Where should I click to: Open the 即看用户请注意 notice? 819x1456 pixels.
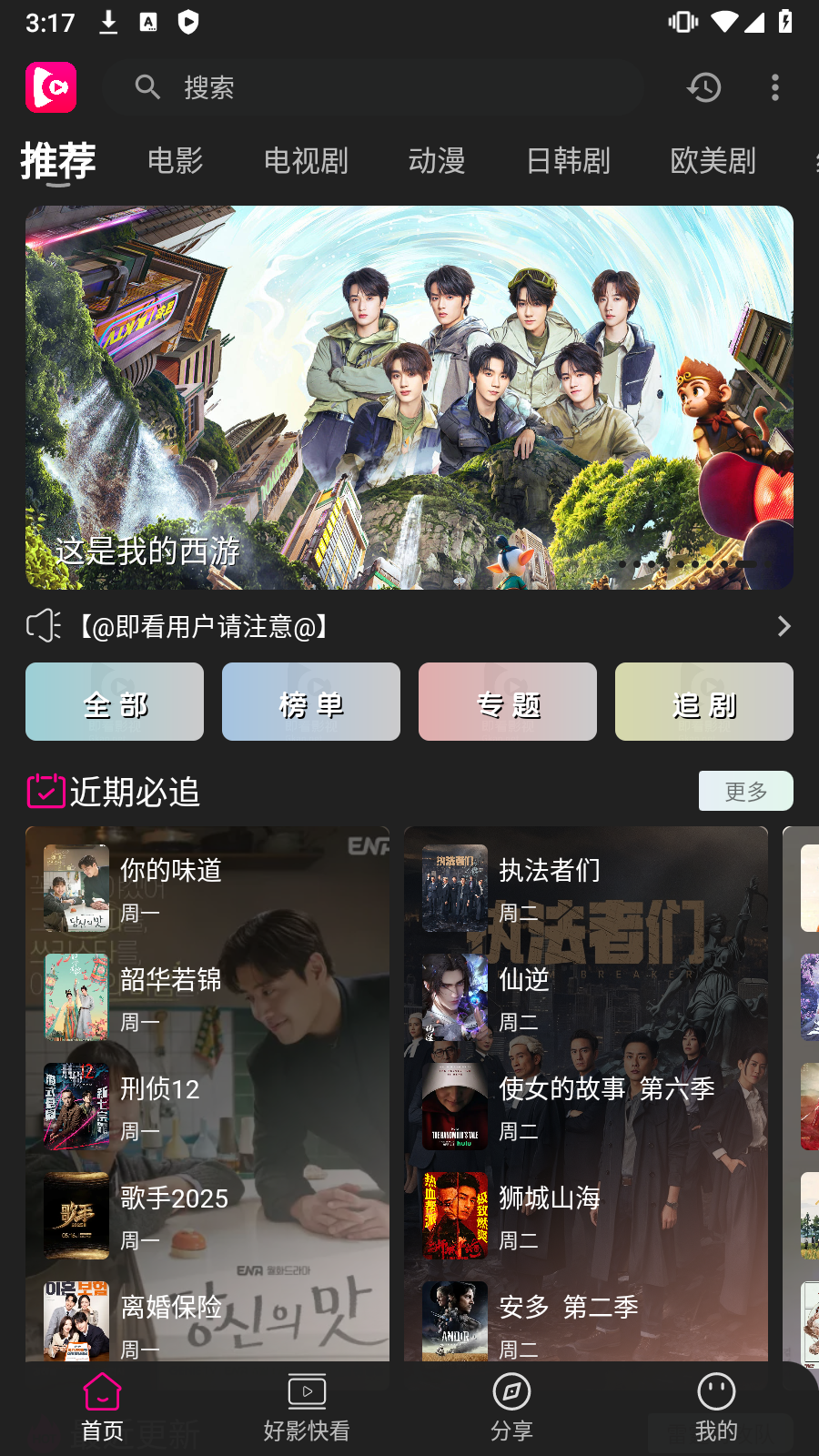[409, 626]
